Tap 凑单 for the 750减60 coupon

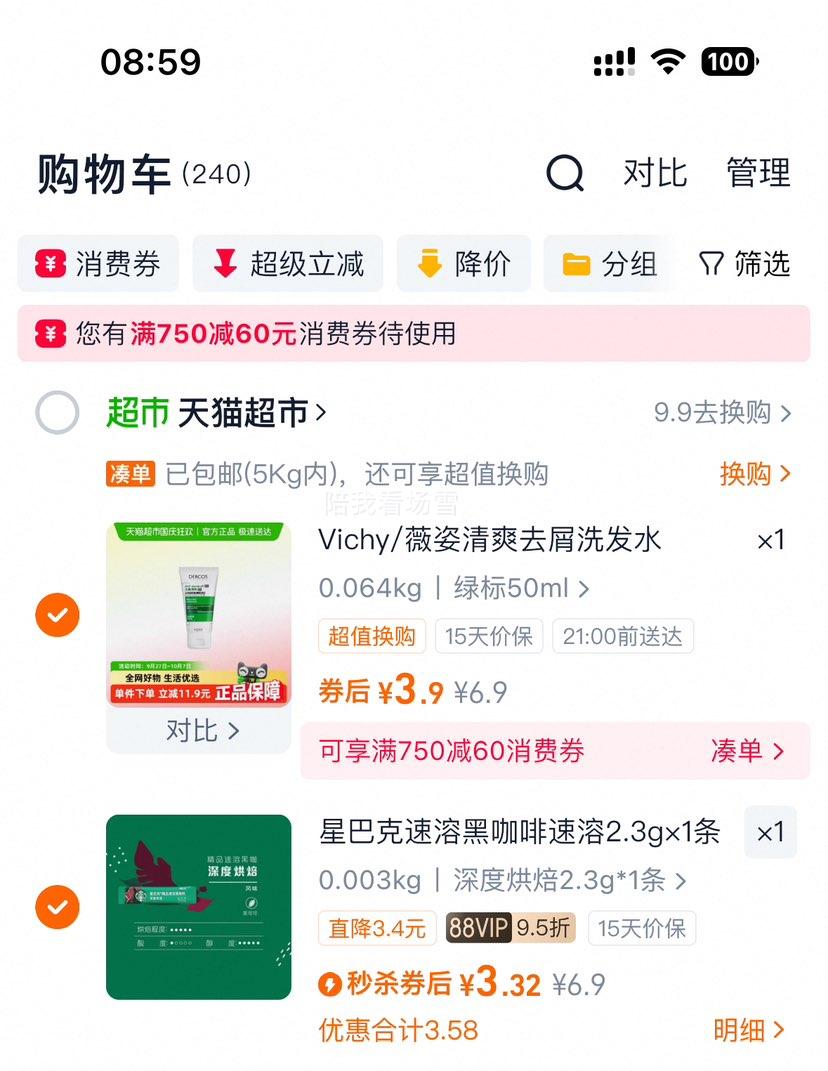coord(747,751)
